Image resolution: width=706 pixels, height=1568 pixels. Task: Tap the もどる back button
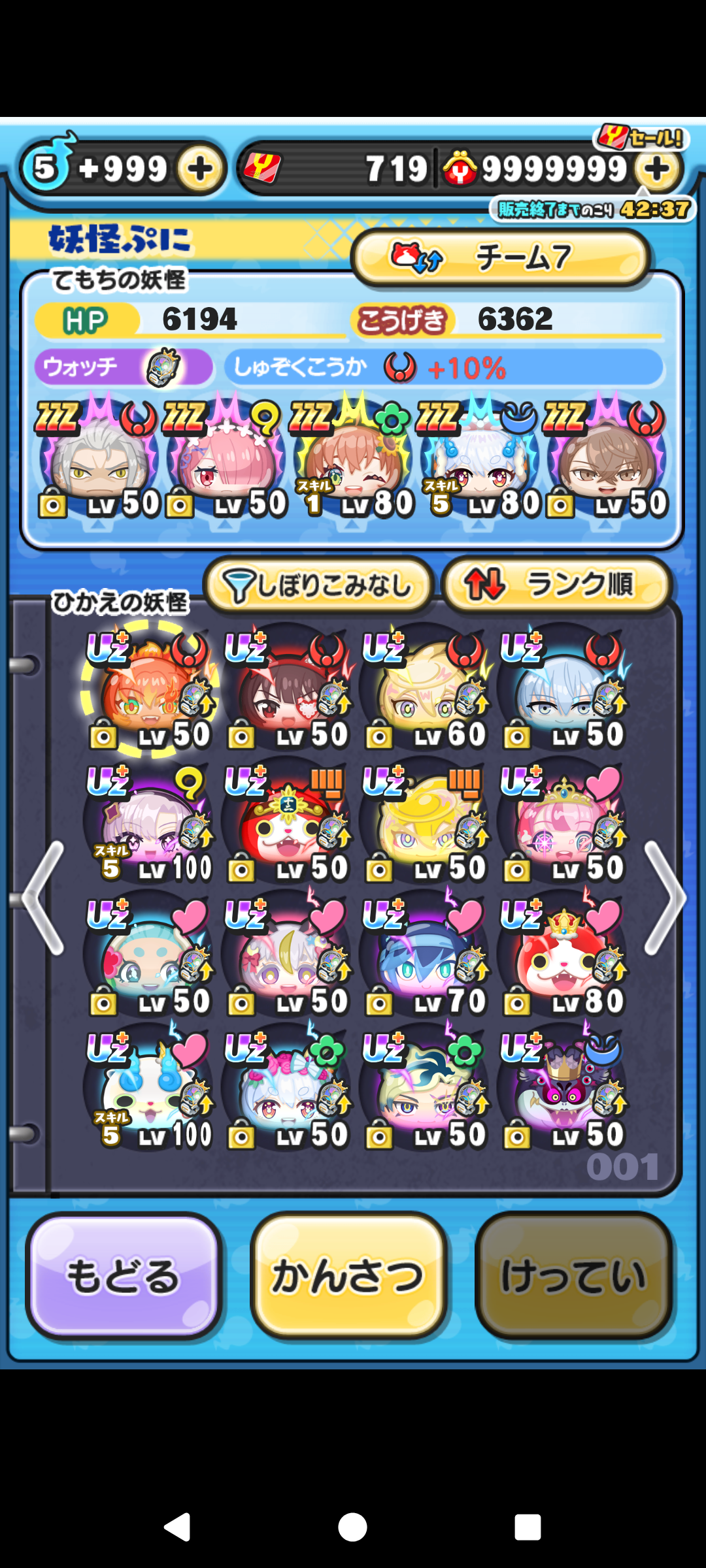click(123, 1276)
